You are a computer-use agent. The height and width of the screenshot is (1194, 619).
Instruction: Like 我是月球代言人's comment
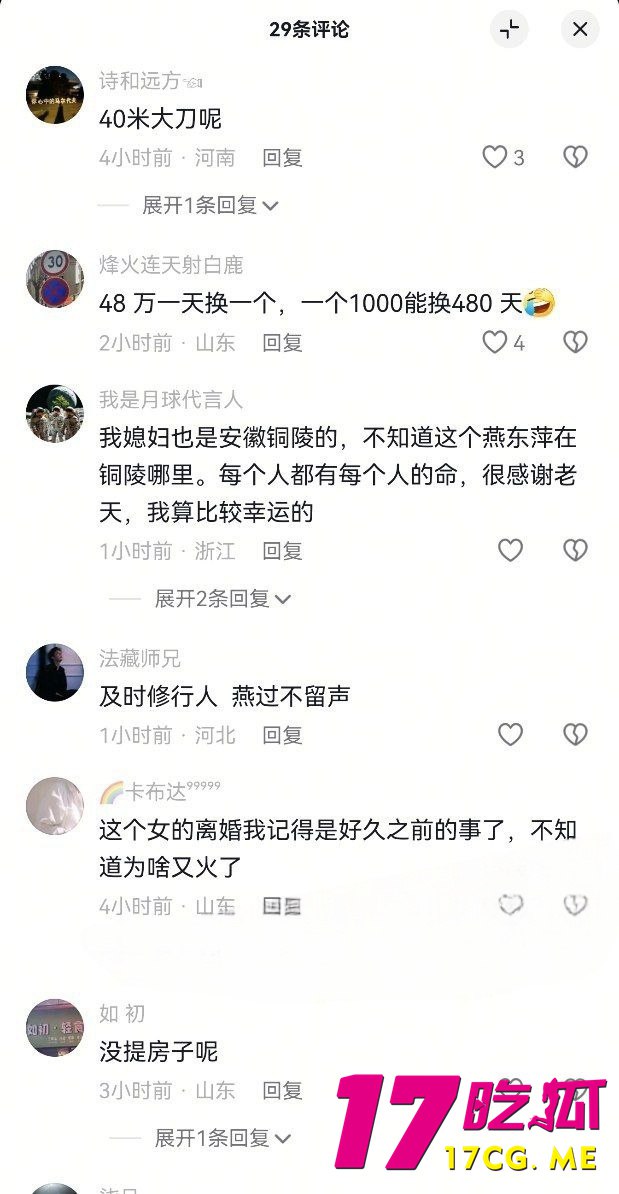point(511,550)
